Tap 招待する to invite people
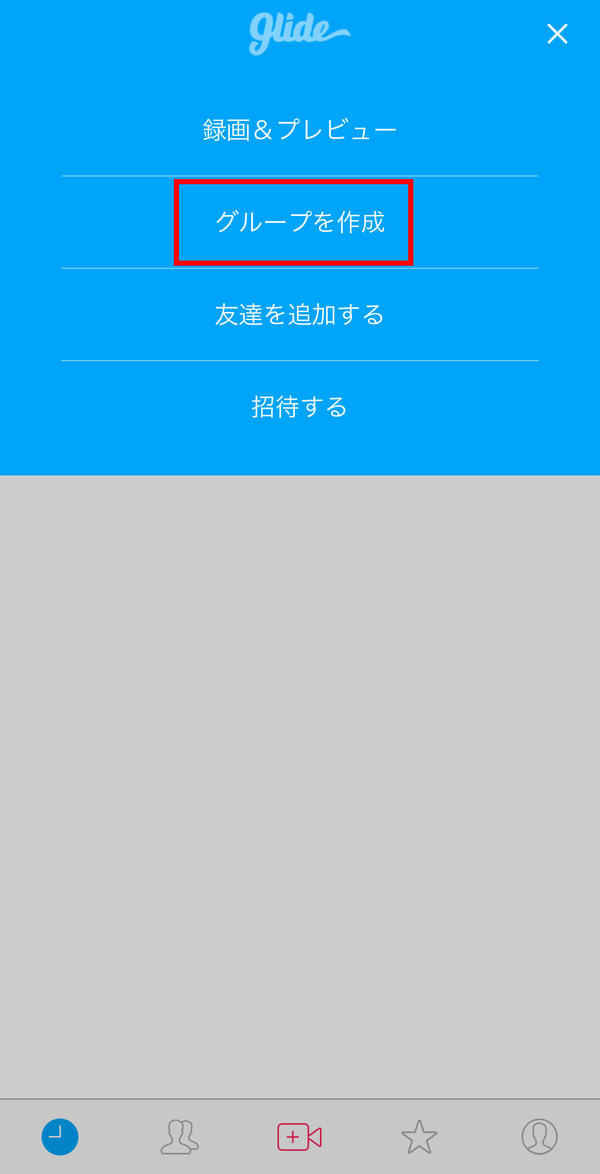This screenshot has height=1174, width=600. [300, 407]
